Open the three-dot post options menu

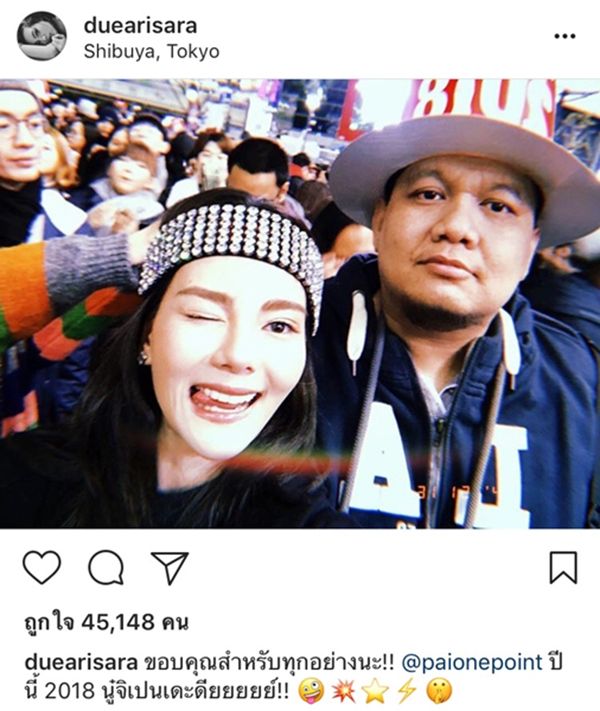click(x=564, y=37)
